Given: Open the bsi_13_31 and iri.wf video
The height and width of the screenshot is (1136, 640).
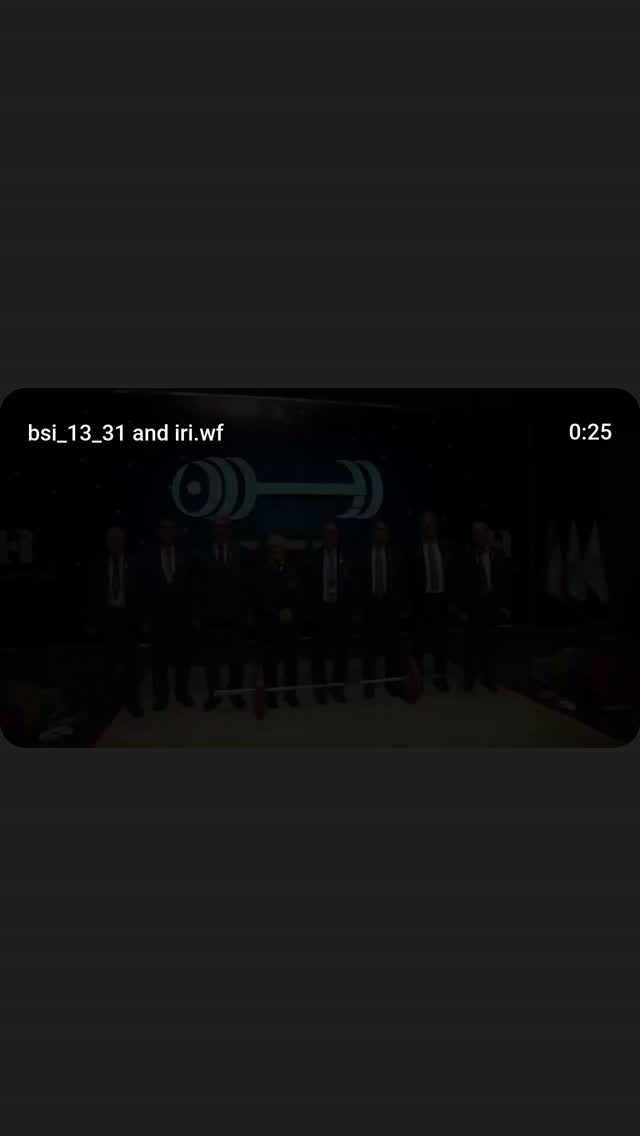Looking at the screenshot, I should tap(320, 568).
